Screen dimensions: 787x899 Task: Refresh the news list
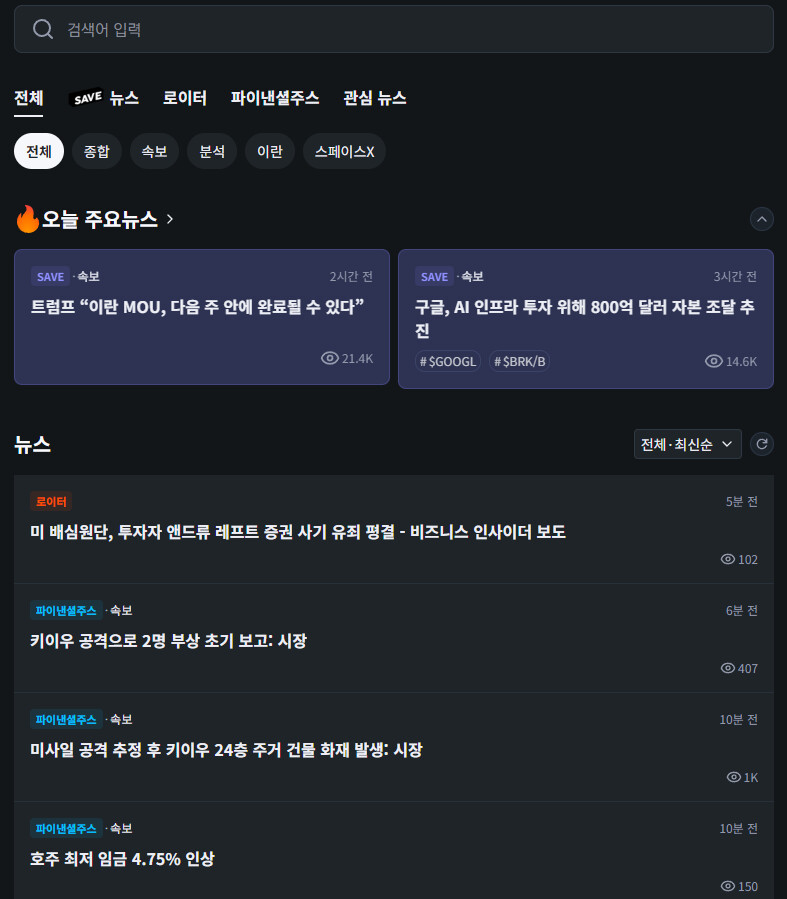[762, 444]
